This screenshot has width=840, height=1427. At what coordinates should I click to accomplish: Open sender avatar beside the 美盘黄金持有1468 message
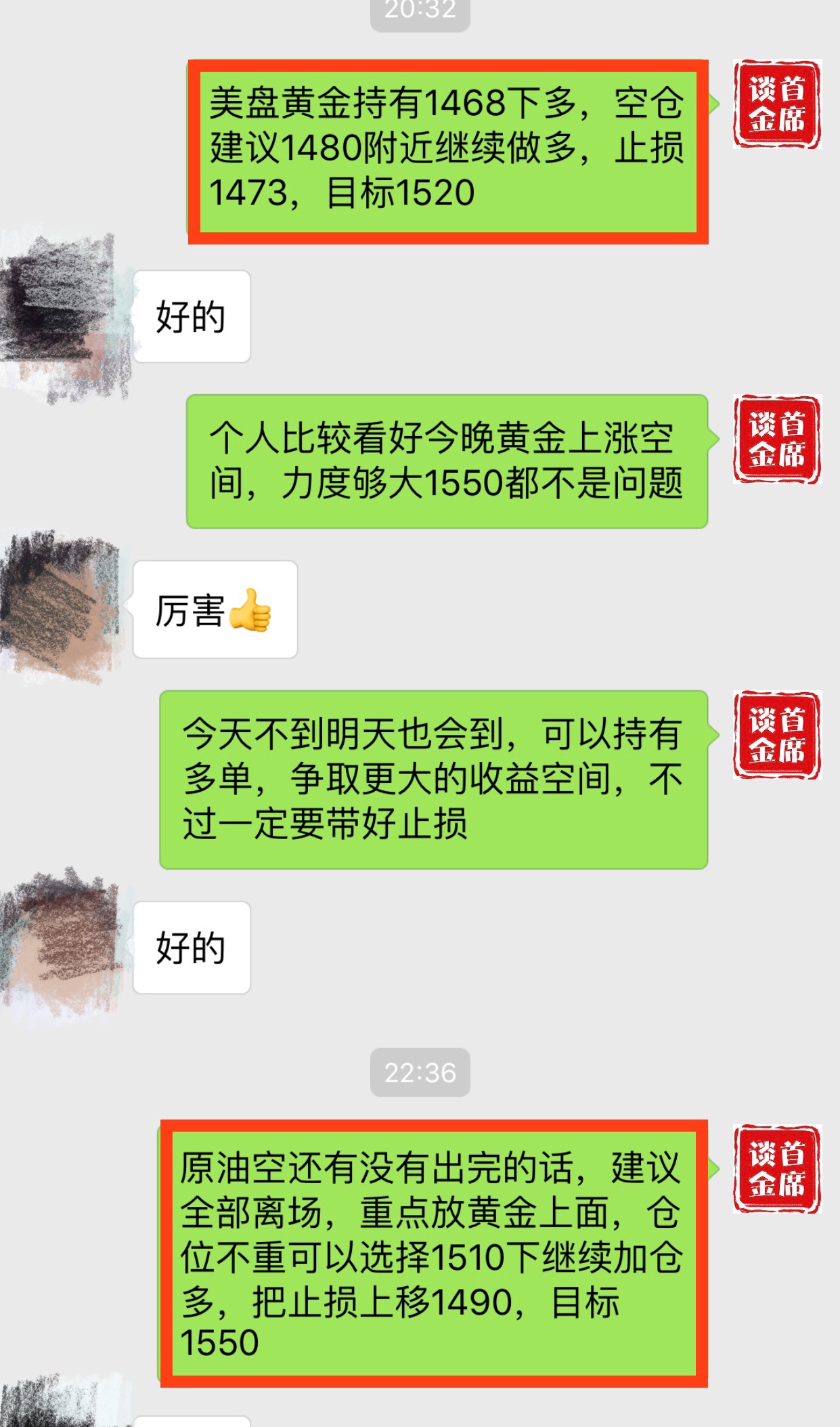(777, 104)
